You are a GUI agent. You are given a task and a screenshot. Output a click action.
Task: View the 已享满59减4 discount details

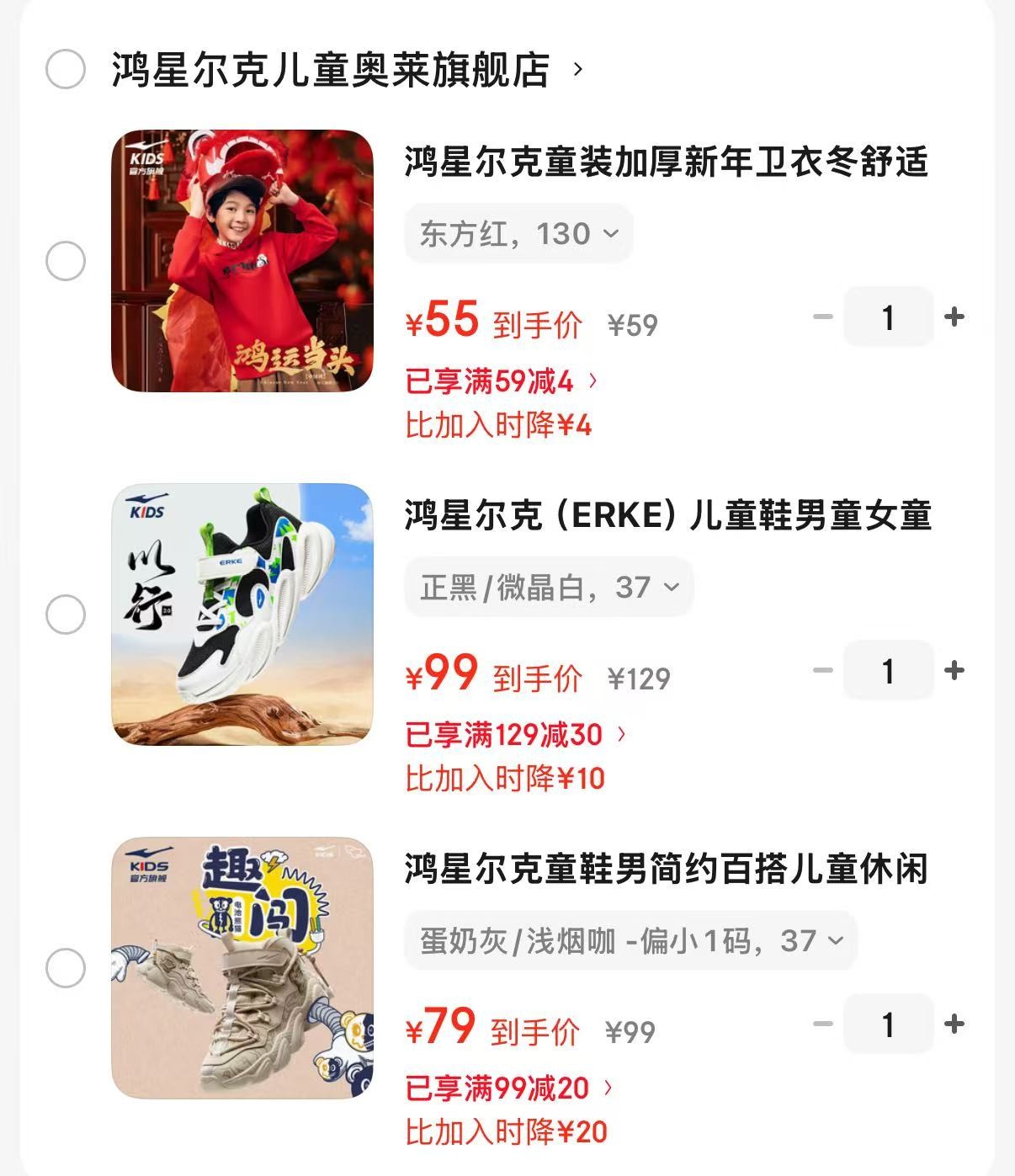pos(502,381)
